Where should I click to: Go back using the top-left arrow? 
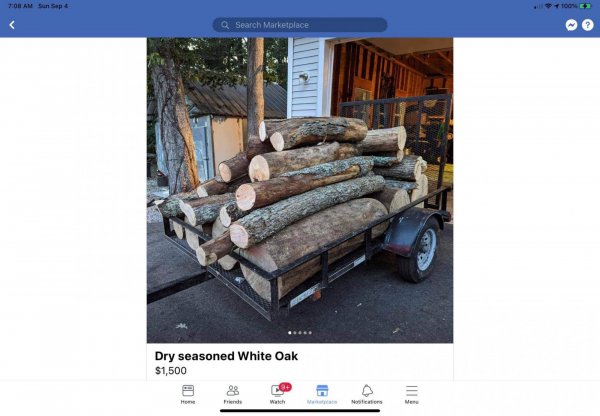(x=12, y=25)
